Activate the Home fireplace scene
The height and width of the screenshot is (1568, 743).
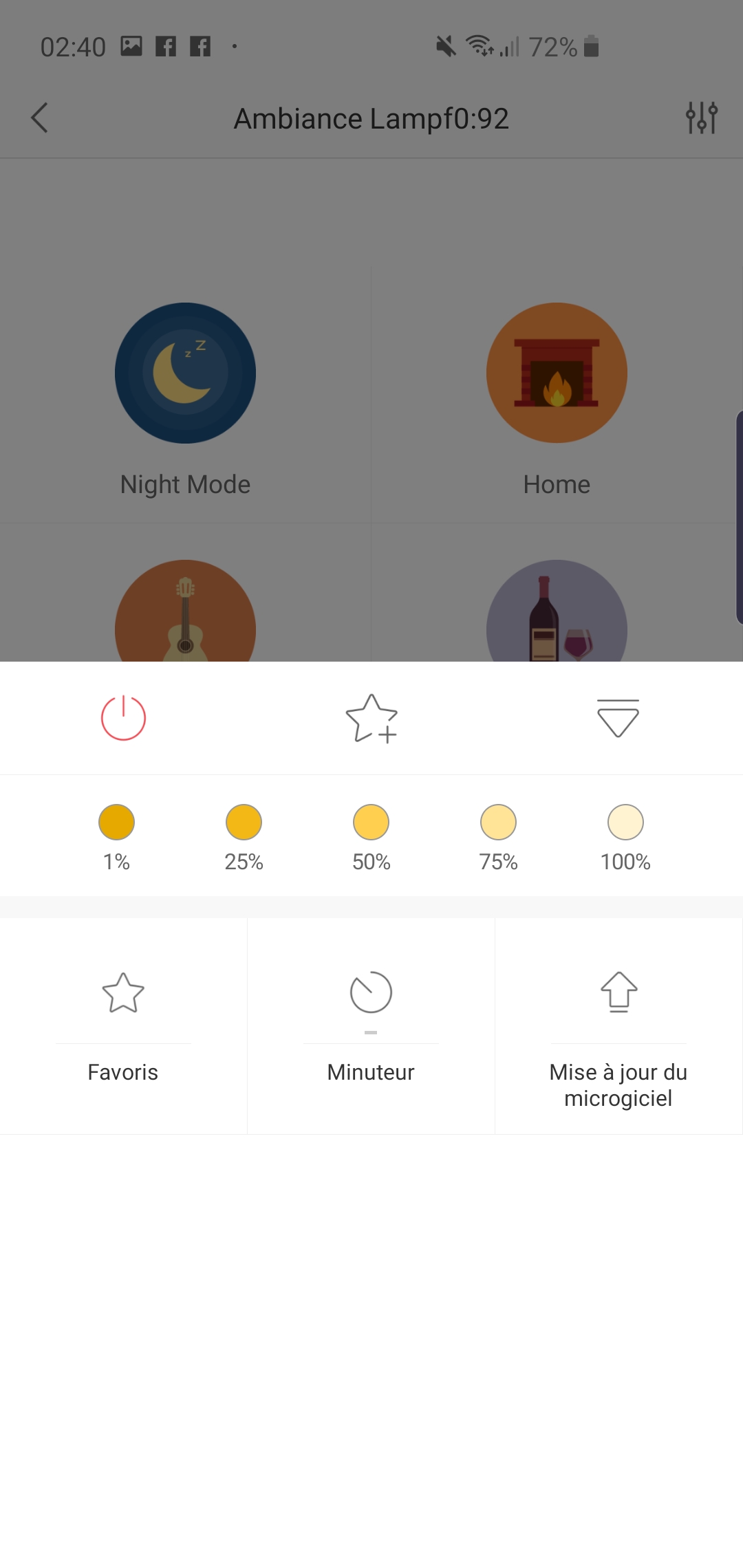[x=557, y=395]
